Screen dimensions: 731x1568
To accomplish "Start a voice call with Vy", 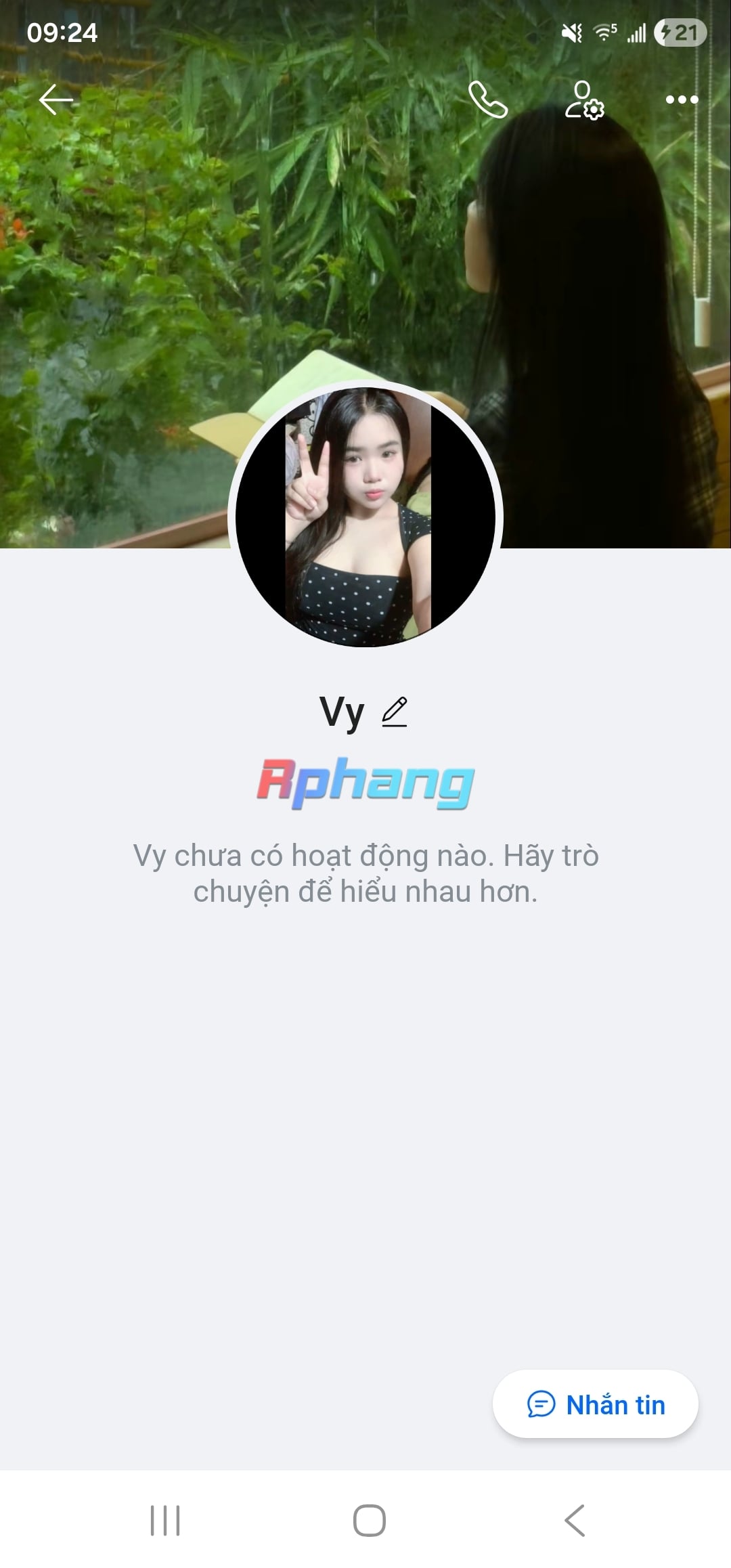I will (x=488, y=100).
